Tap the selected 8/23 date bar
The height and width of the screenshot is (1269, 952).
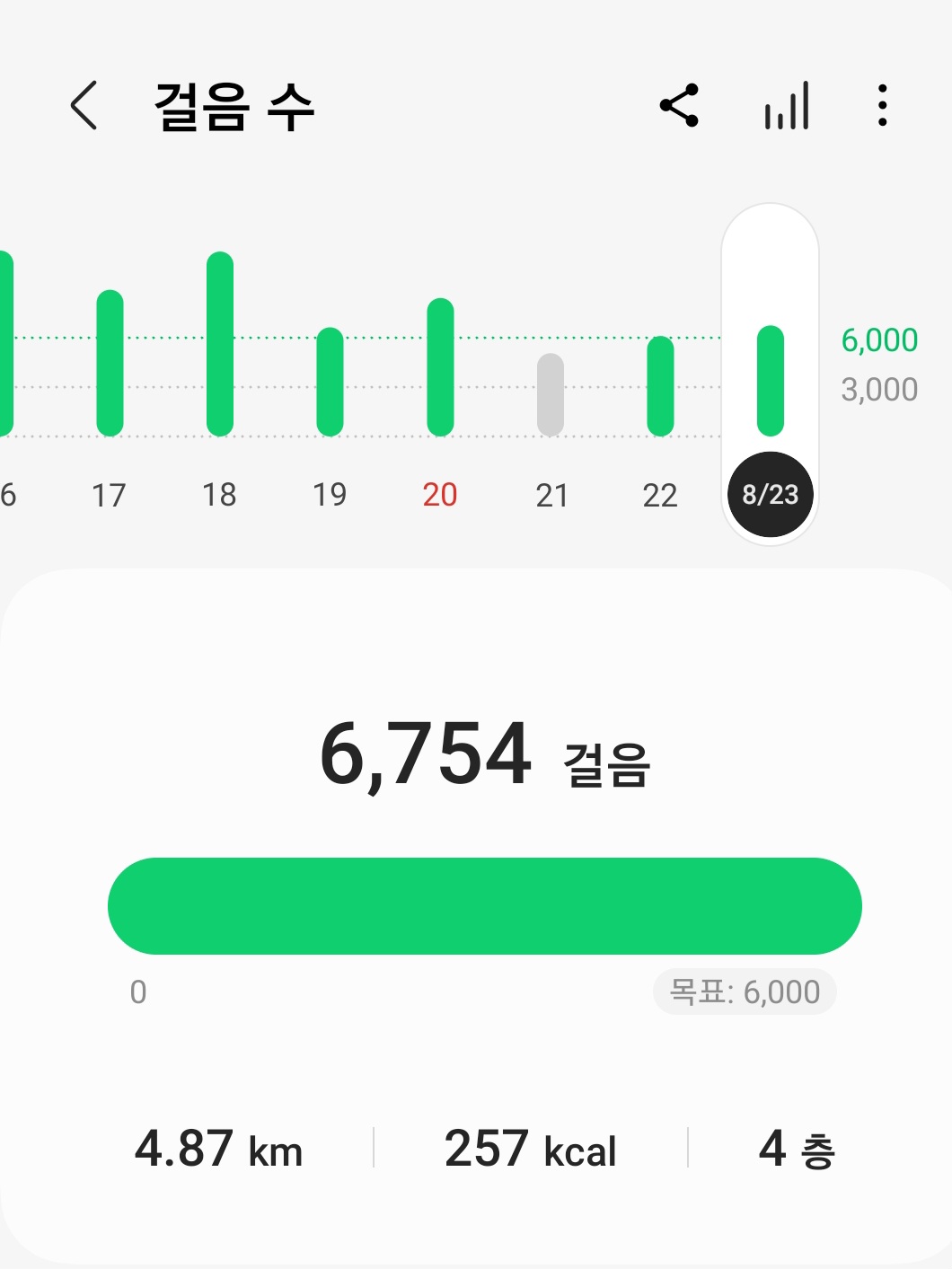771,381
